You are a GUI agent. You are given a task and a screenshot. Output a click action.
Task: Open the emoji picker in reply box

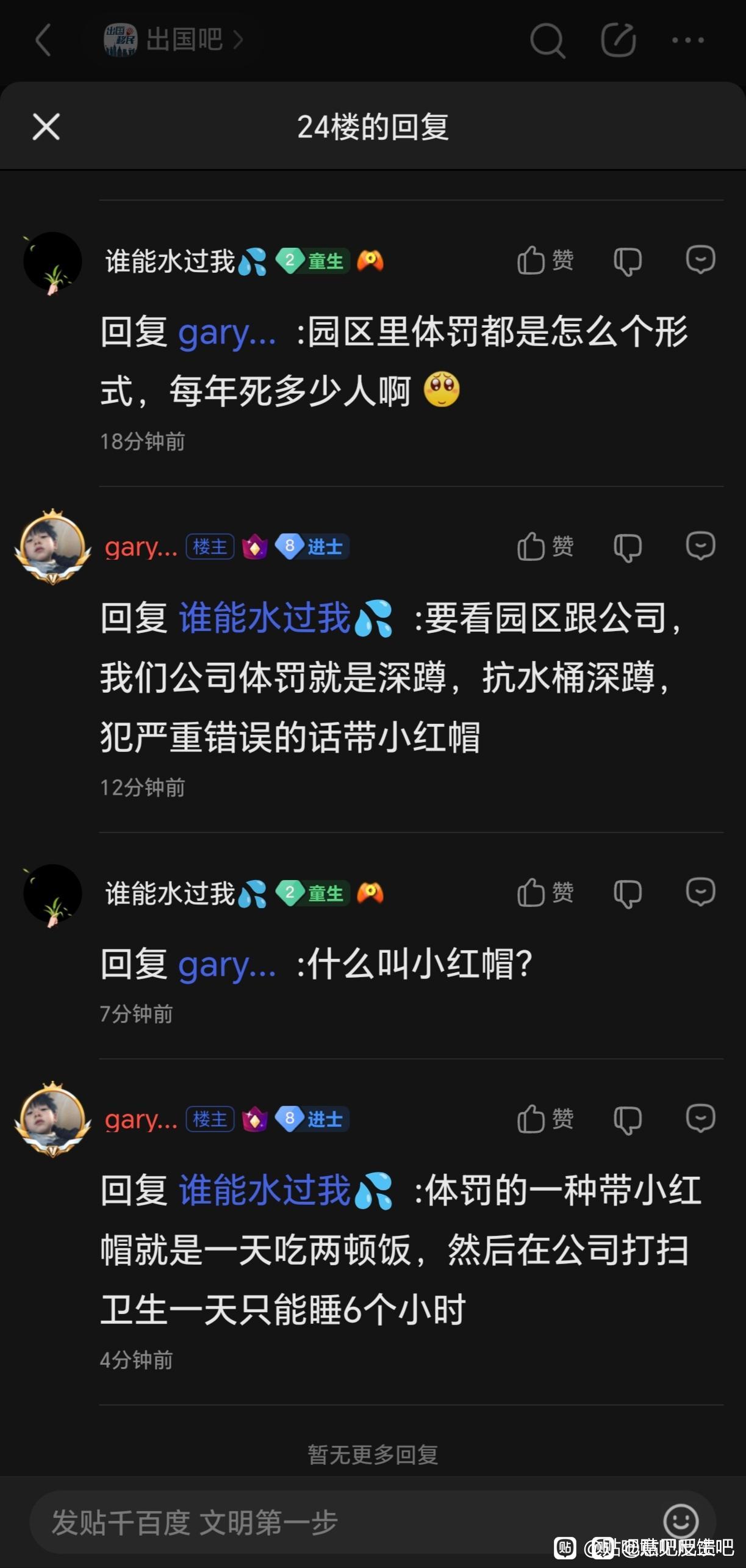(x=681, y=1520)
